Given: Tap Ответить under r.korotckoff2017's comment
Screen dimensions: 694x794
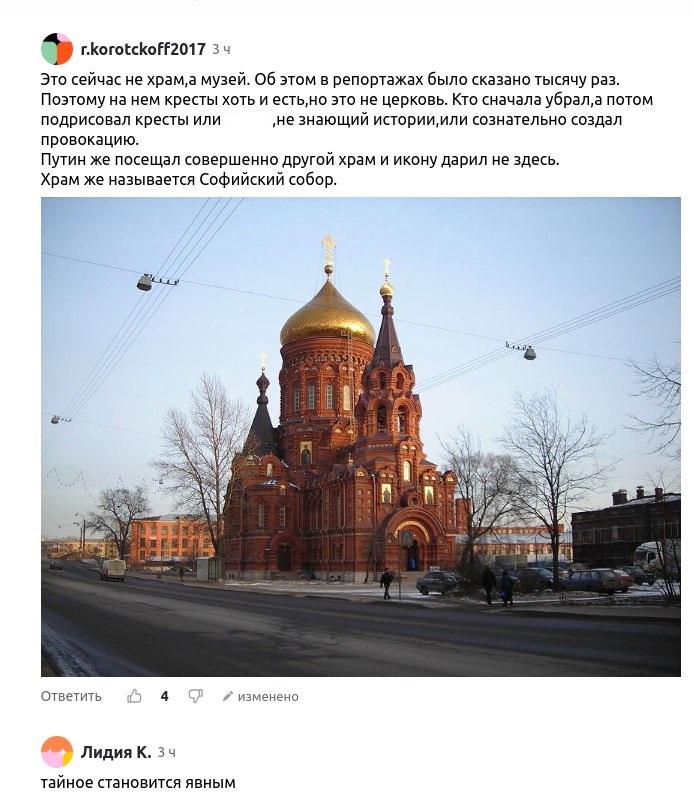Looking at the screenshot, I should pyautogui.click(x=71, y=696).
